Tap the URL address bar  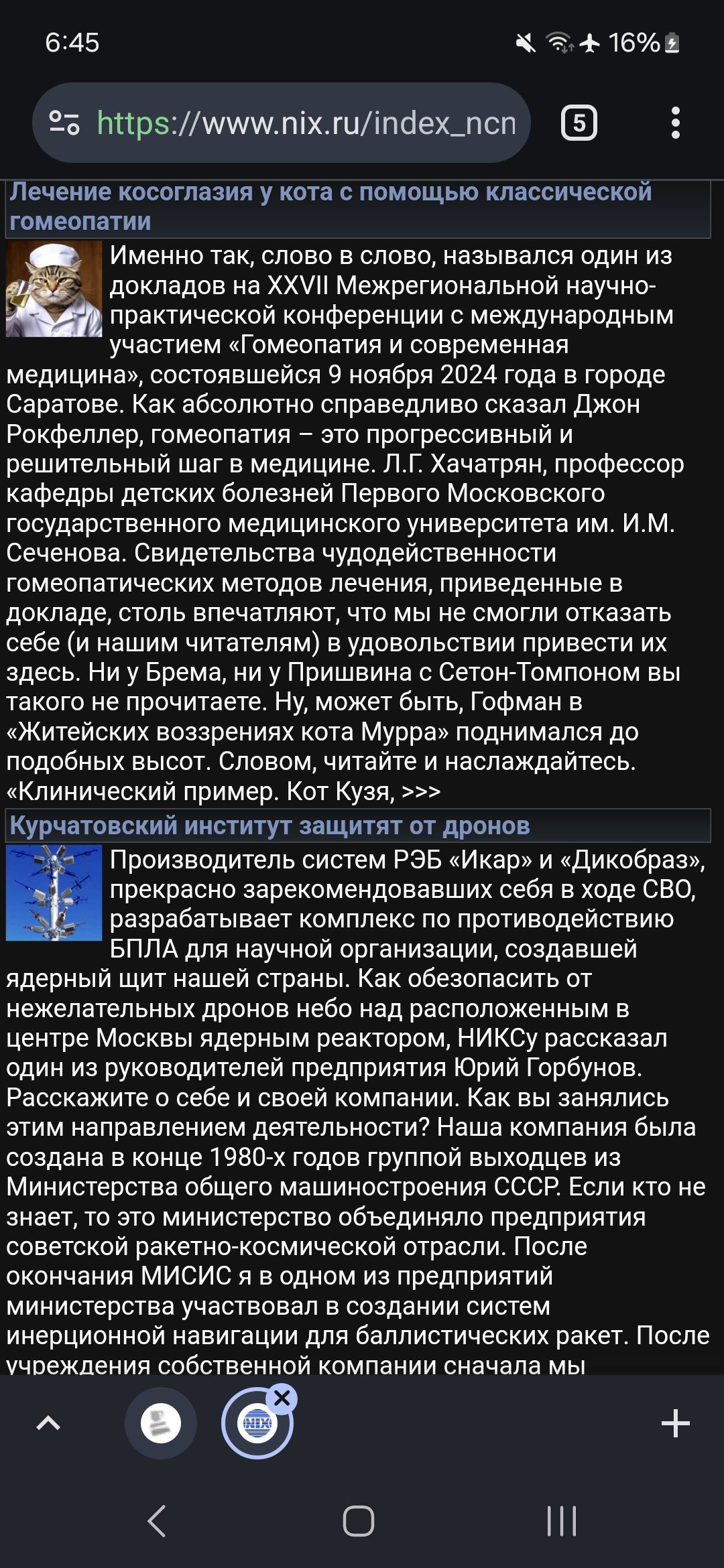tap(305, 123)
